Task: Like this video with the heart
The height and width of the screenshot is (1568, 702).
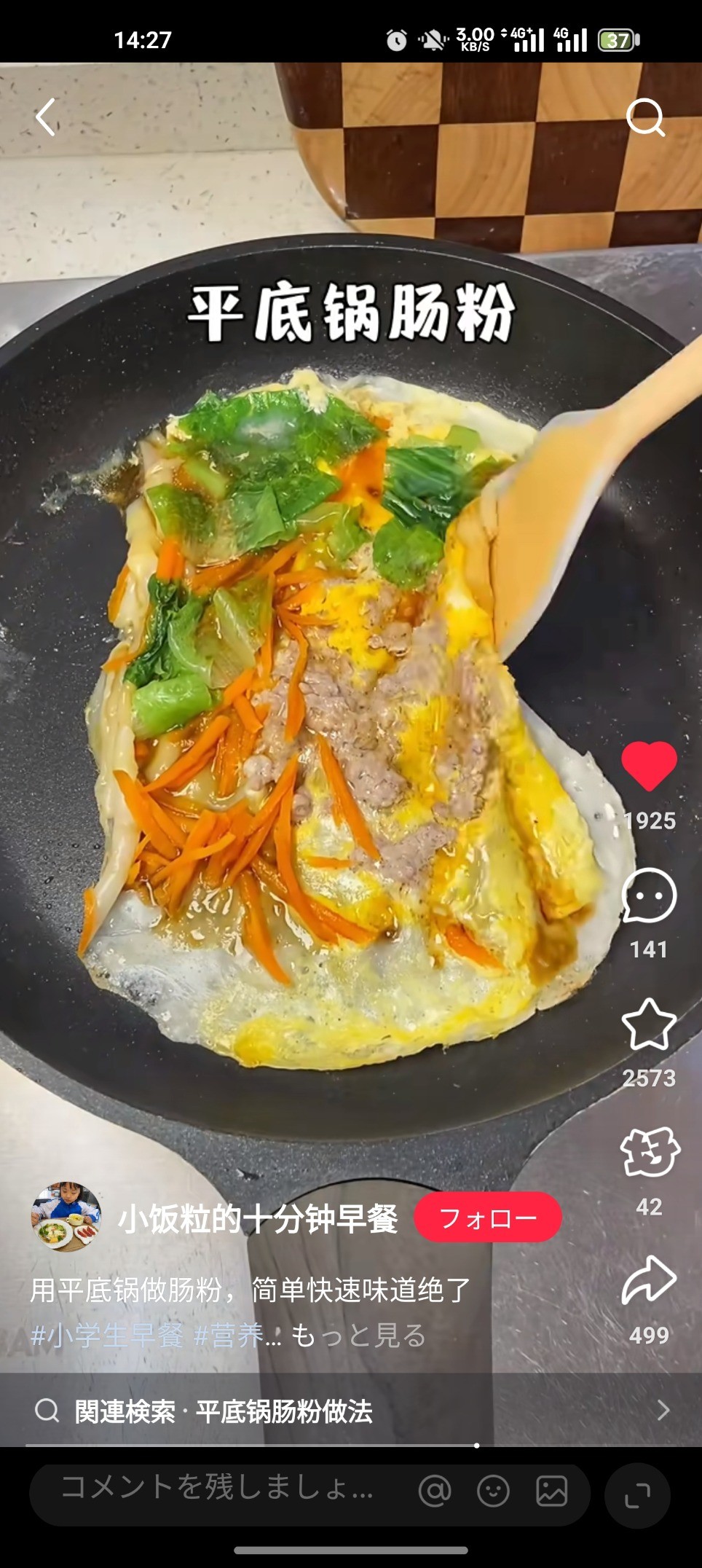Action: click(x=649, y=766)
